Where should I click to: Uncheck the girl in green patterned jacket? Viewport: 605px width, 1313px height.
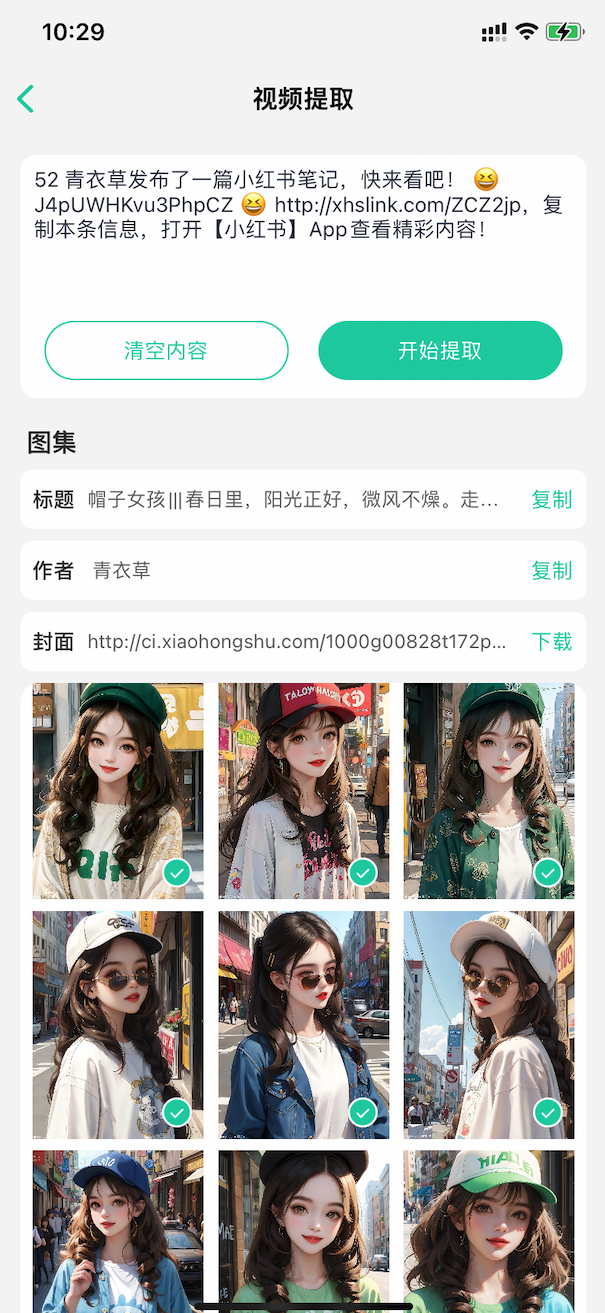point(548,873)
